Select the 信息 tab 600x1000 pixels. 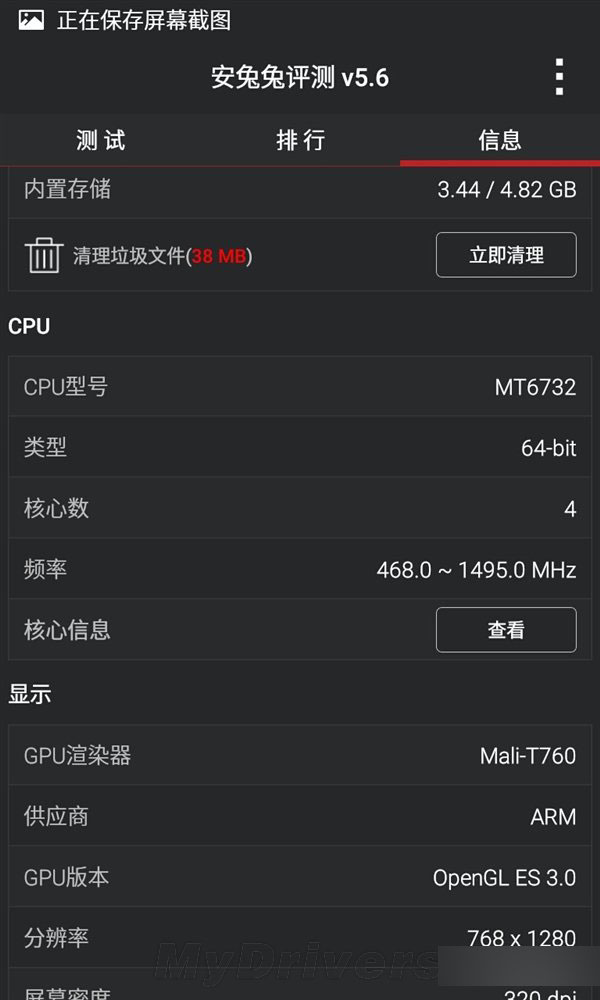pos(500,140)
